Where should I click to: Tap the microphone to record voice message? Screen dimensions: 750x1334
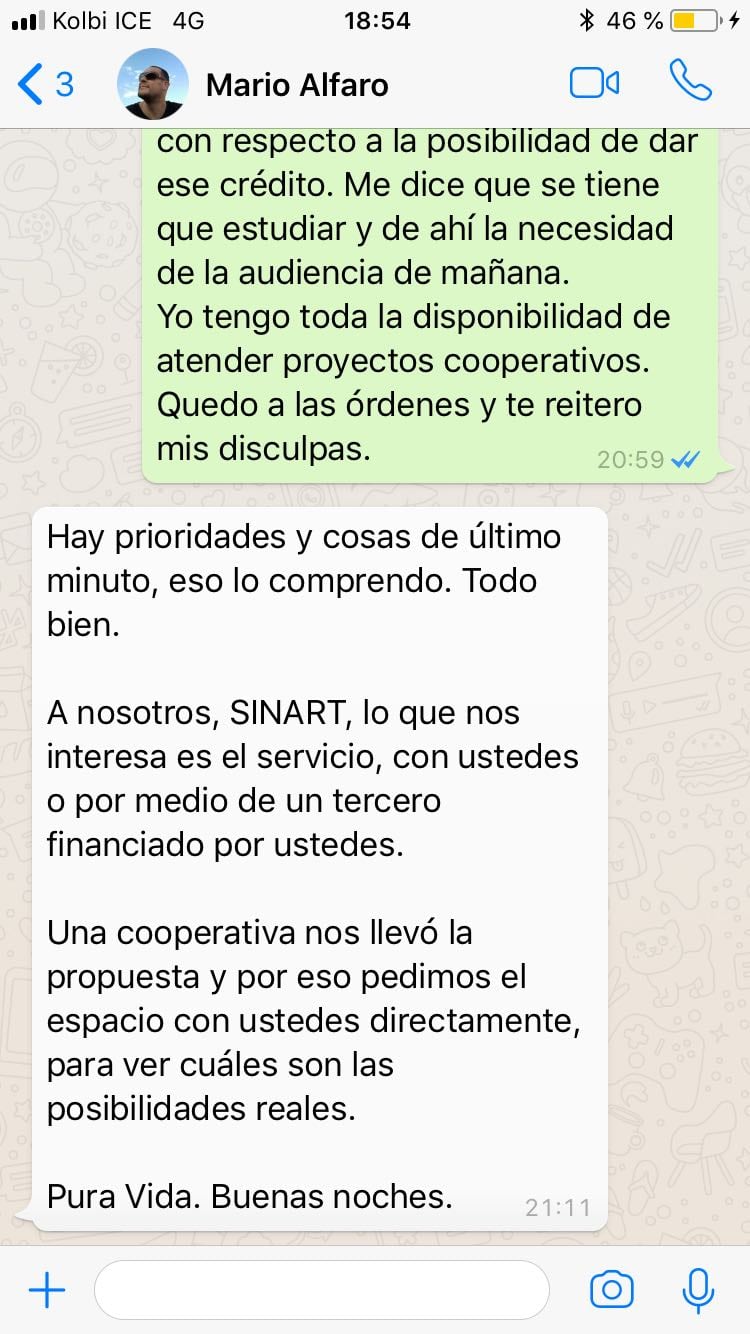tap(697, 1290)
